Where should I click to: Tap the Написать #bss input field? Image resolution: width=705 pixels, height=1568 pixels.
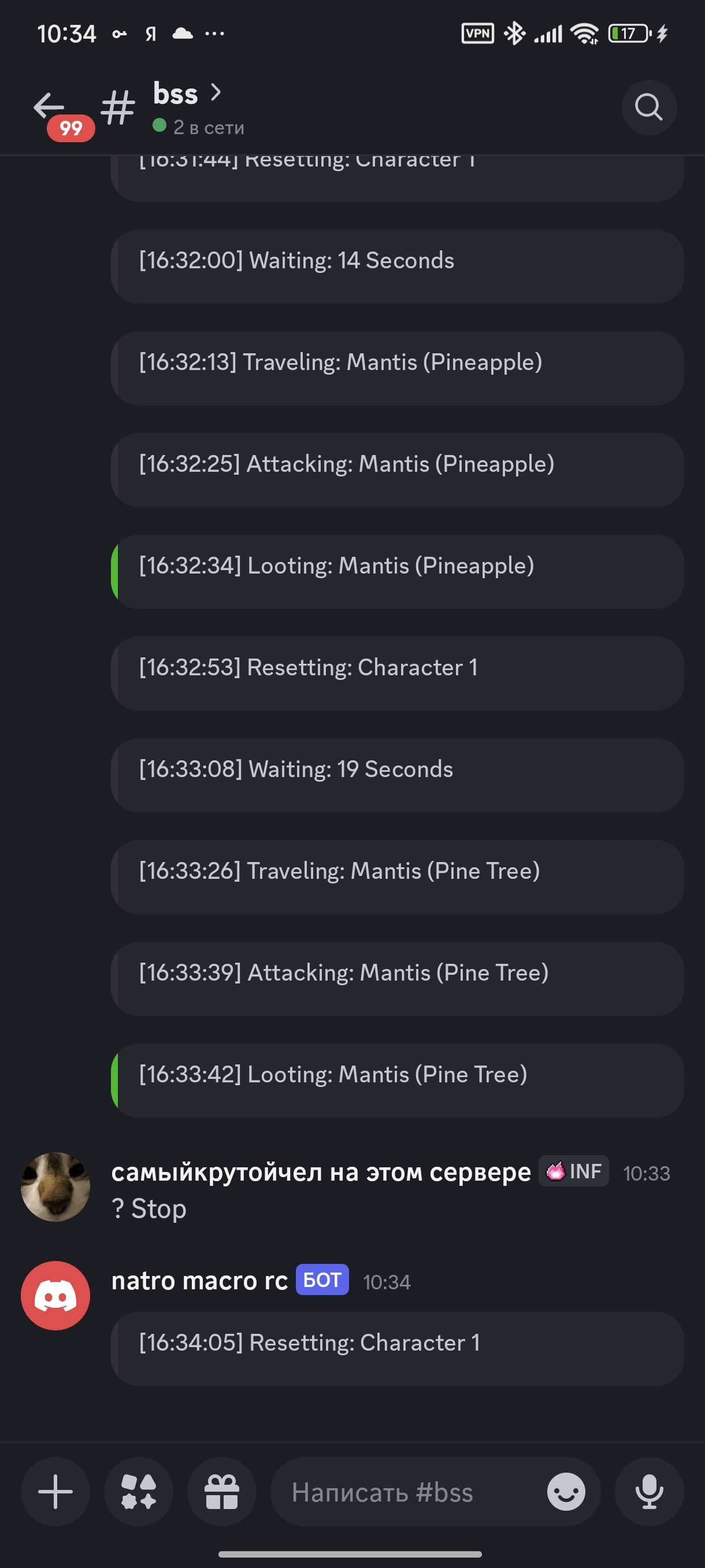coord(382,1492)
